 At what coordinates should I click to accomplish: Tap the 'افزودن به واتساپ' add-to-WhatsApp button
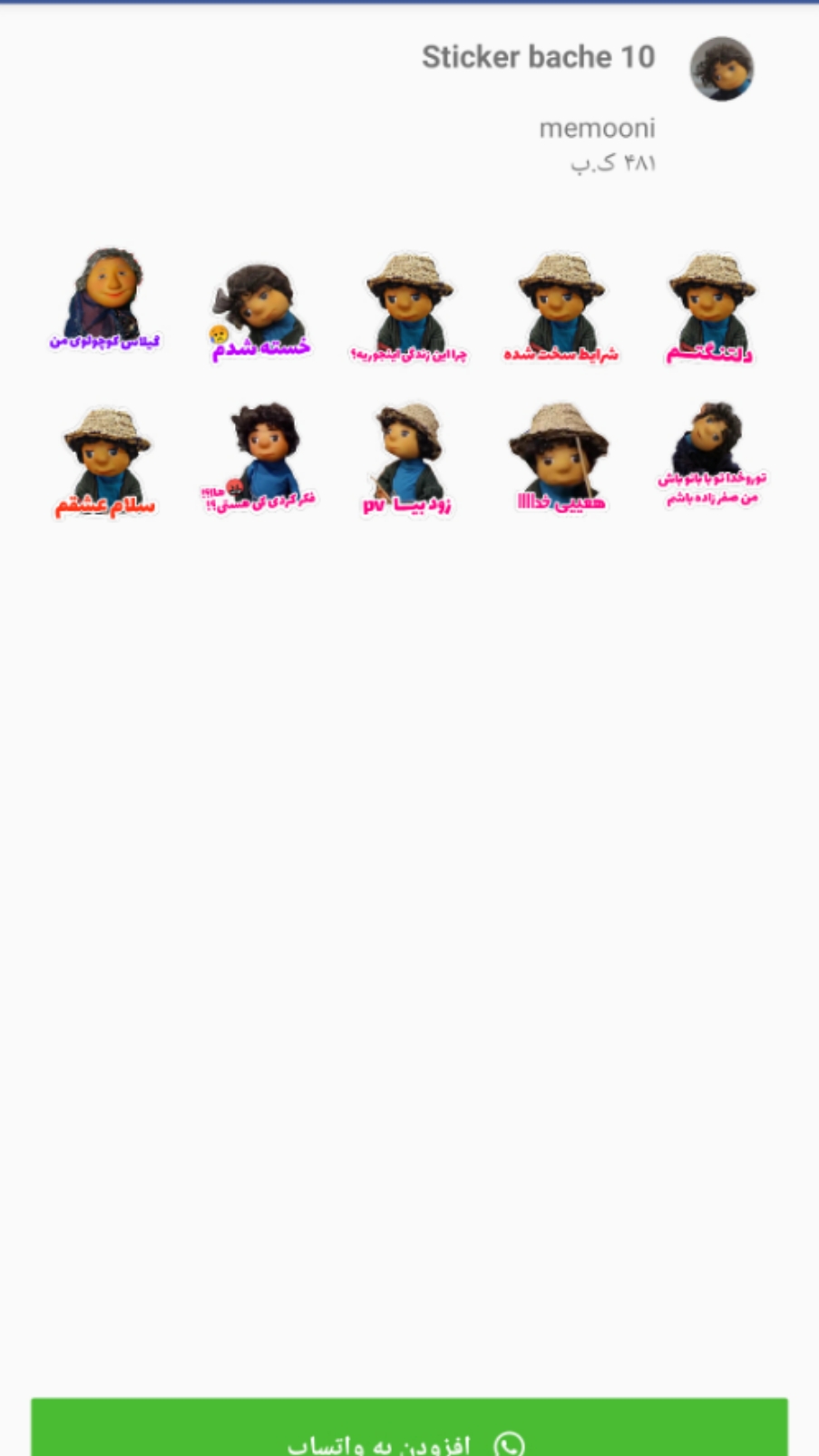click(x=409, y=1431)
